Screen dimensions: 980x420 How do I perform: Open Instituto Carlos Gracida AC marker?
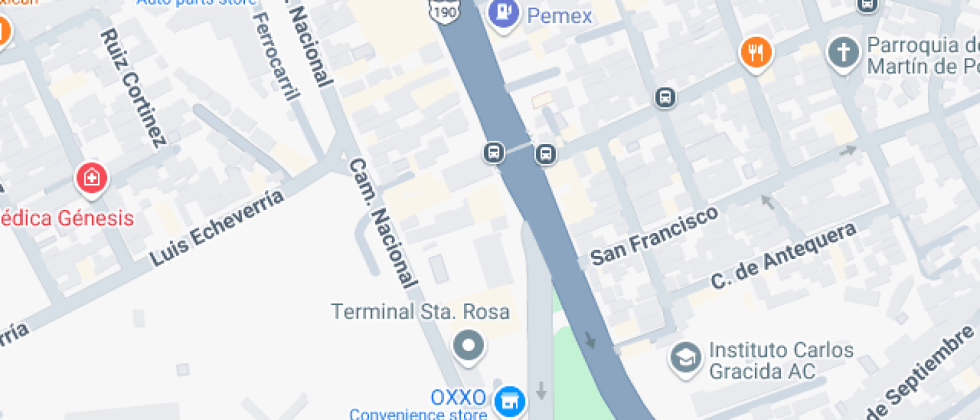pyautogui.click(x=686, y=359)
